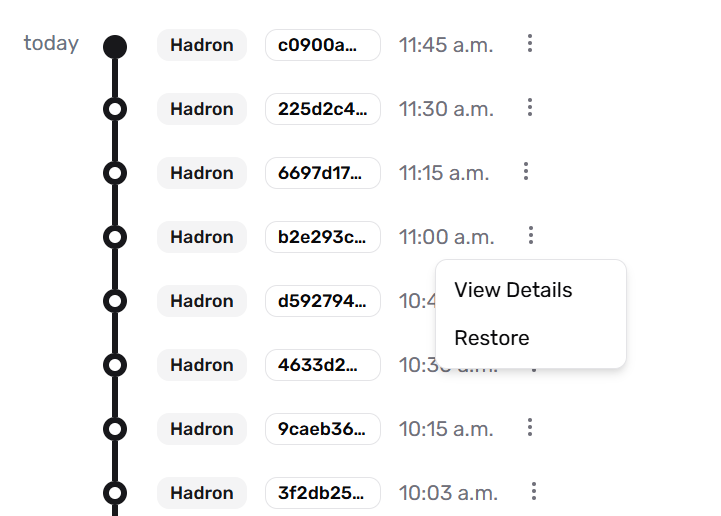Open the overflow menu for commit b2e293c
Image resolution: width=721 pixels, height=516 pixels.
pyautogui.click(x=530, y=236)
